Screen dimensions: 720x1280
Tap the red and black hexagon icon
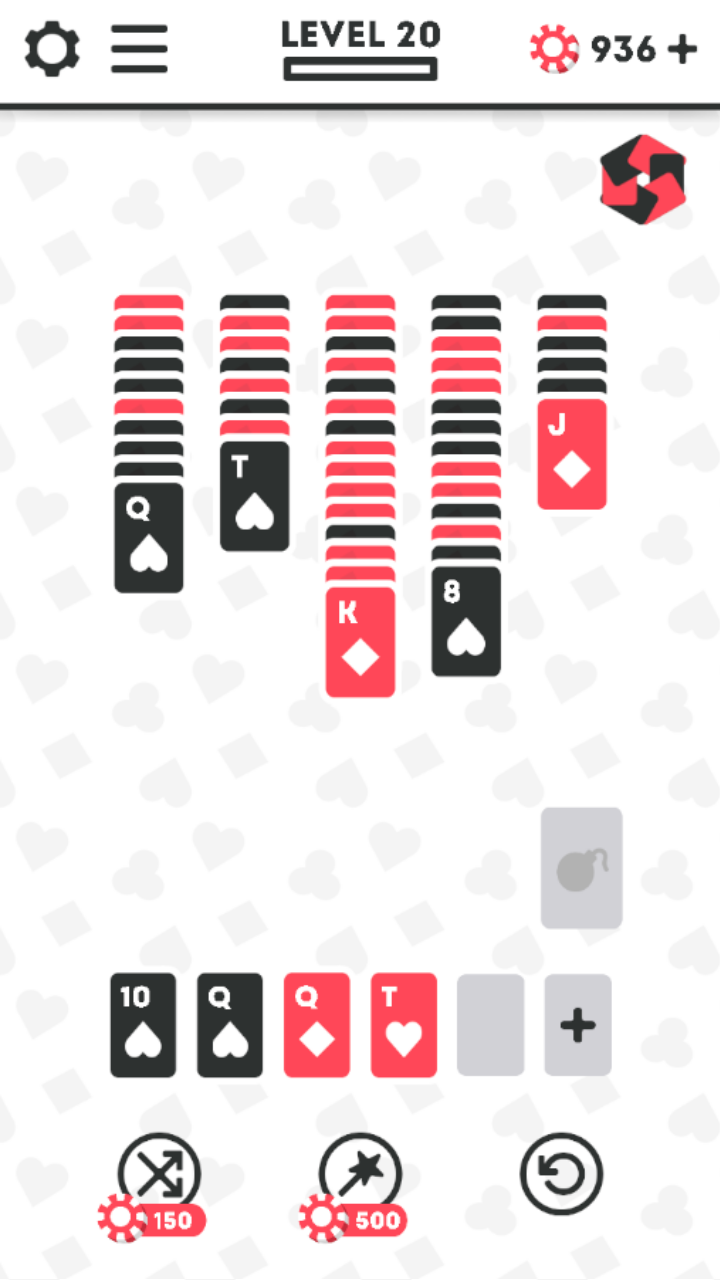pos(643,179)
